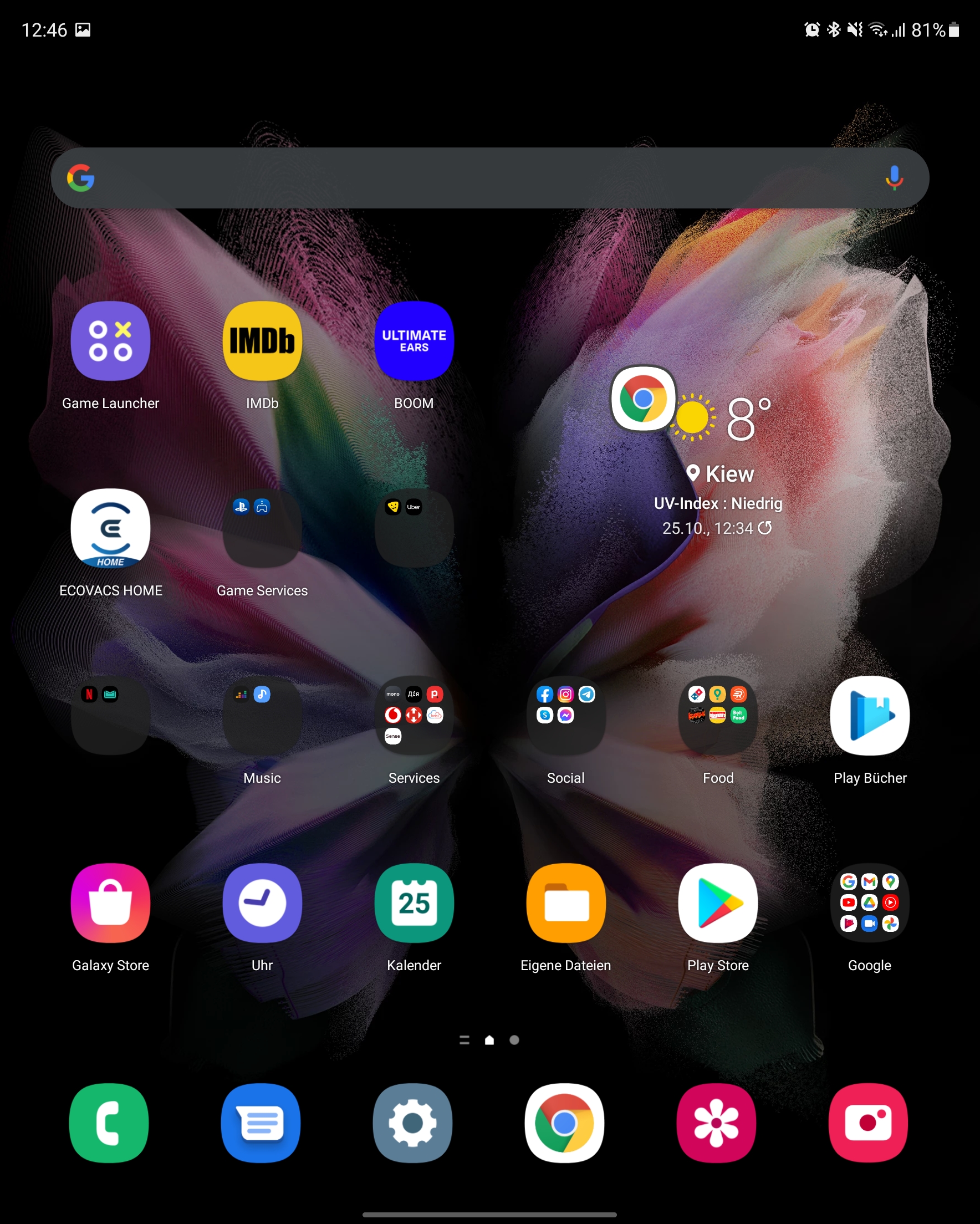Refresh the Kiew weather widget
The height and width of the screenshot is (1224, 980).
pyautogui.click(x=765, y=528)
